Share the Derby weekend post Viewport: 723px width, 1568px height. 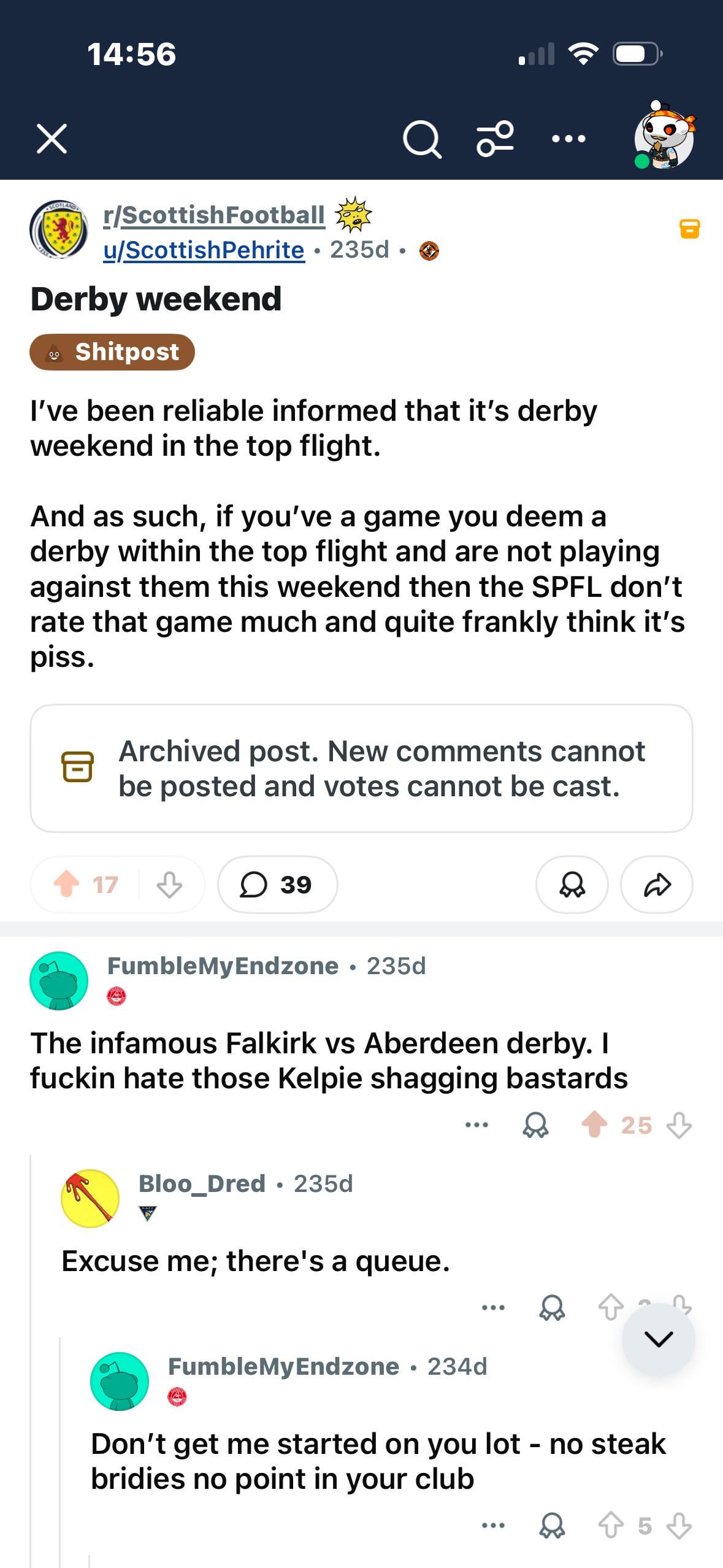click(656, 885)
